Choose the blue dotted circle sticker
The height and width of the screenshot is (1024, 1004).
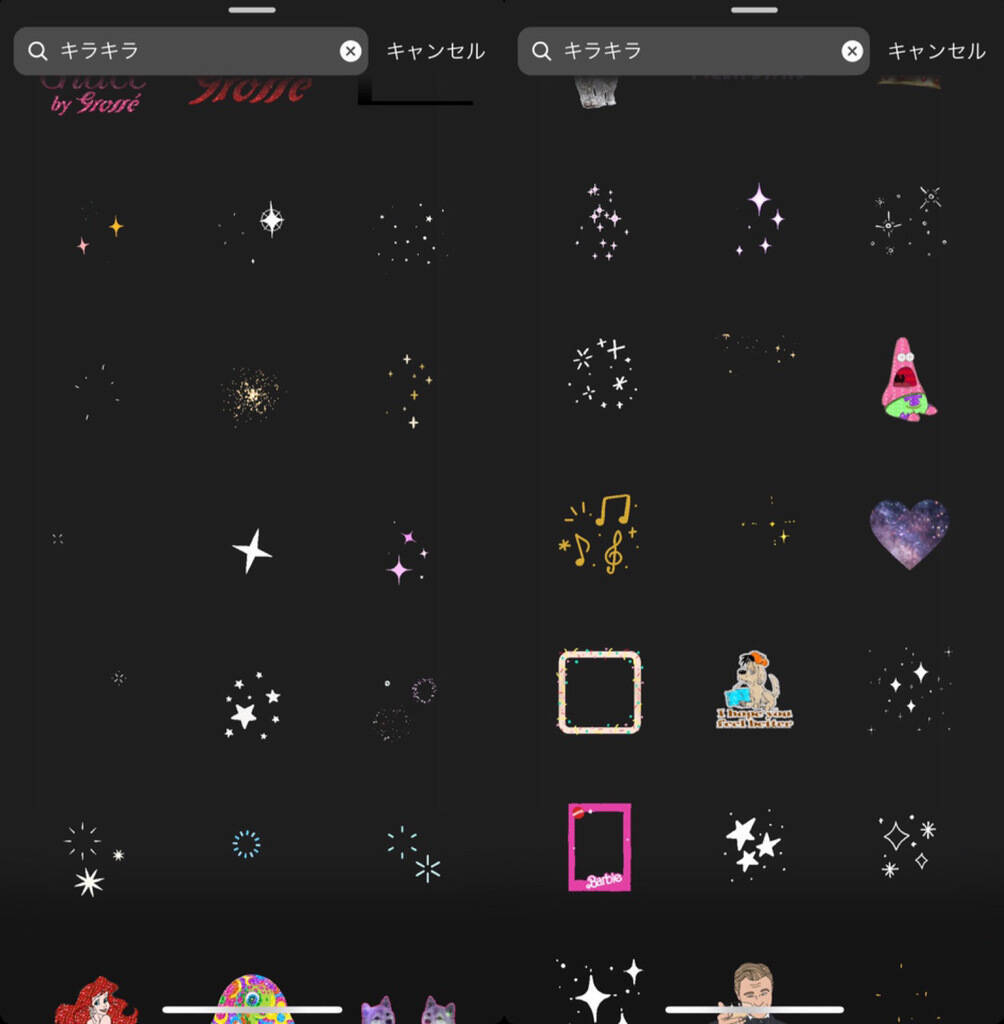pyautogui.click(x=246, y=844)
